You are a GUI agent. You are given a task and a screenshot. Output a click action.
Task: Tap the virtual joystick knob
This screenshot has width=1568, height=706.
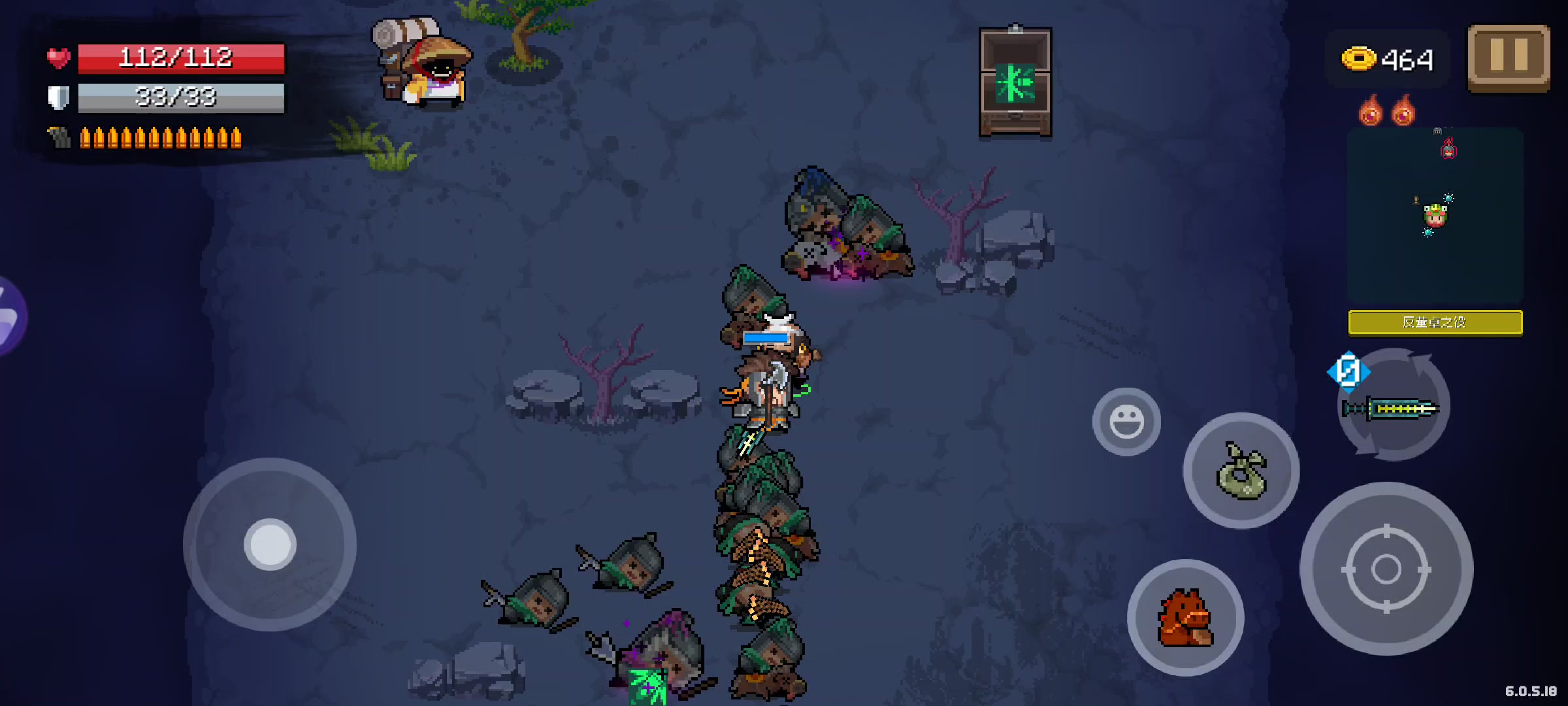270,544
